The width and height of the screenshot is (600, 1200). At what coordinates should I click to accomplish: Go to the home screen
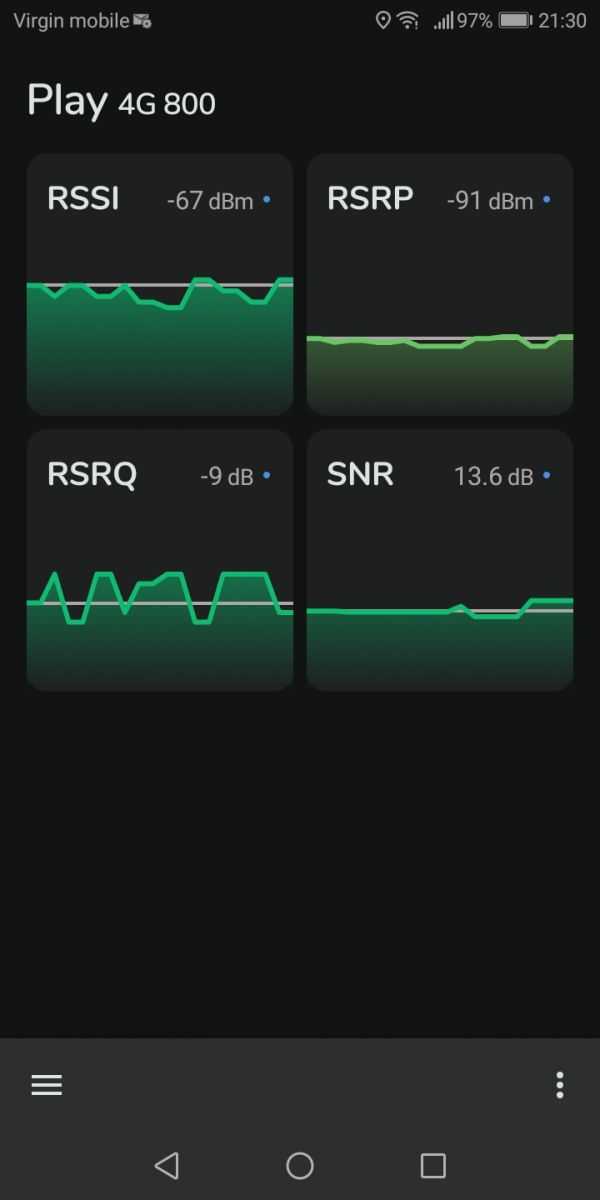pyautogui.click(x=300, y=1165)
